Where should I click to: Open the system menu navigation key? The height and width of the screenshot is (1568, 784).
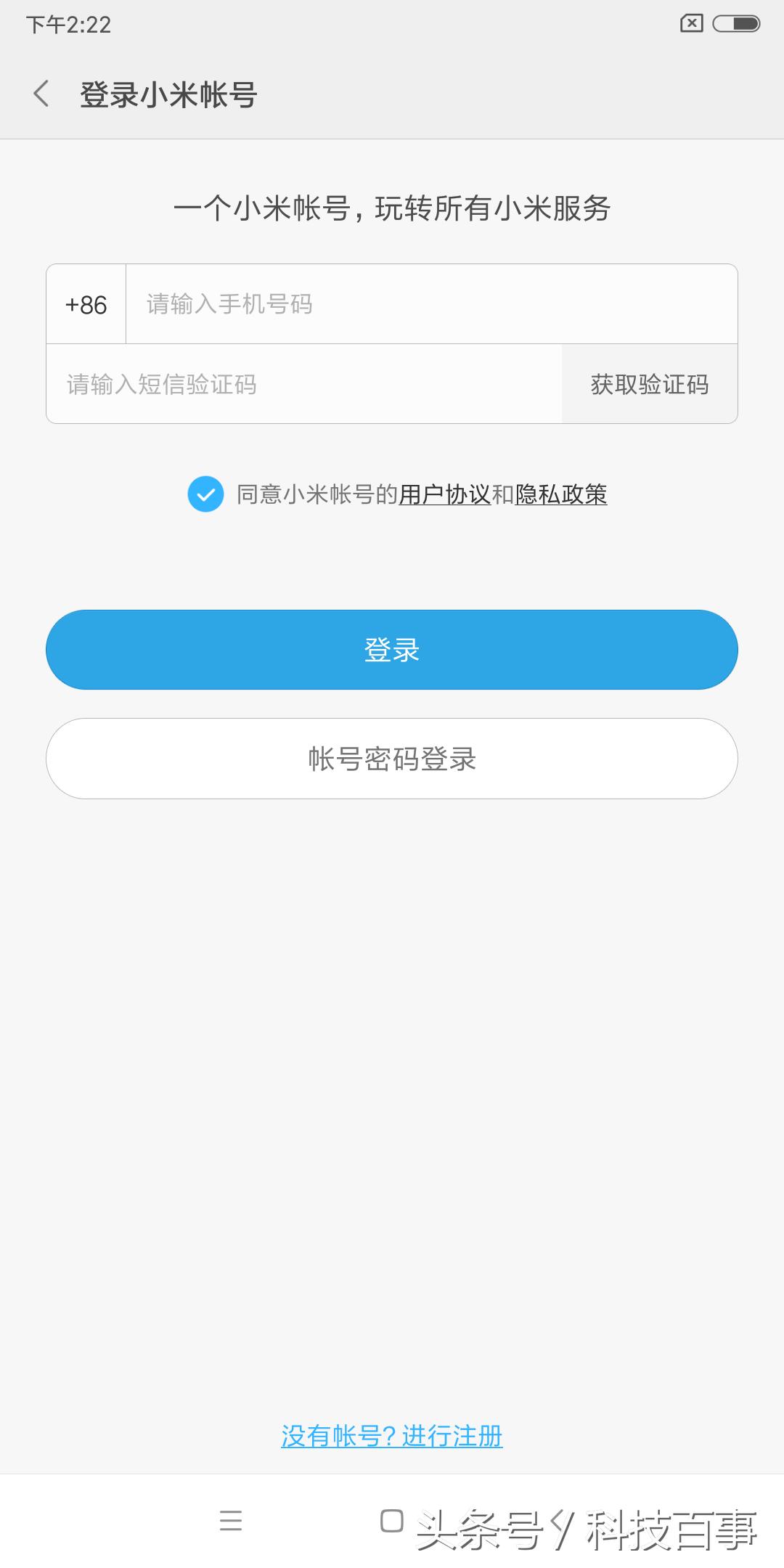coord(231,1521)
